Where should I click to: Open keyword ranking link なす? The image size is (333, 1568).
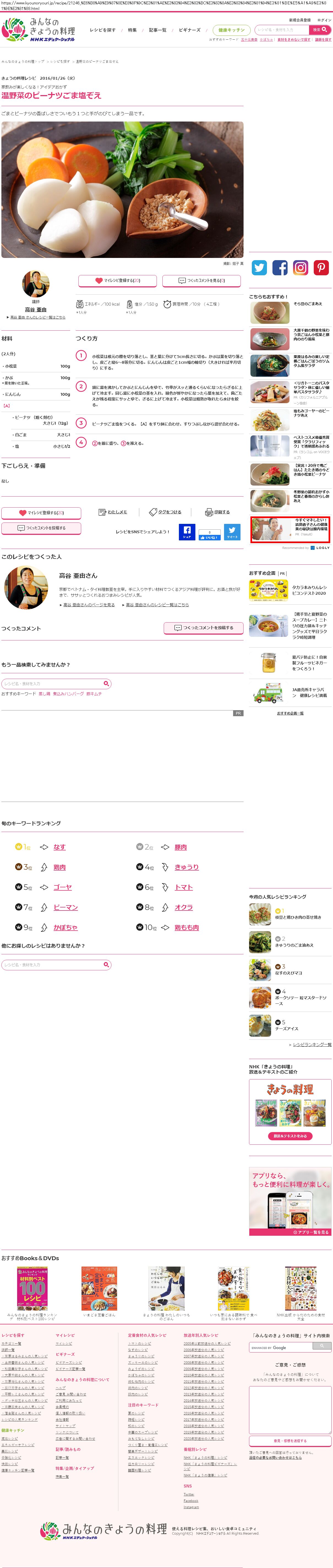(x=59, y=847)
